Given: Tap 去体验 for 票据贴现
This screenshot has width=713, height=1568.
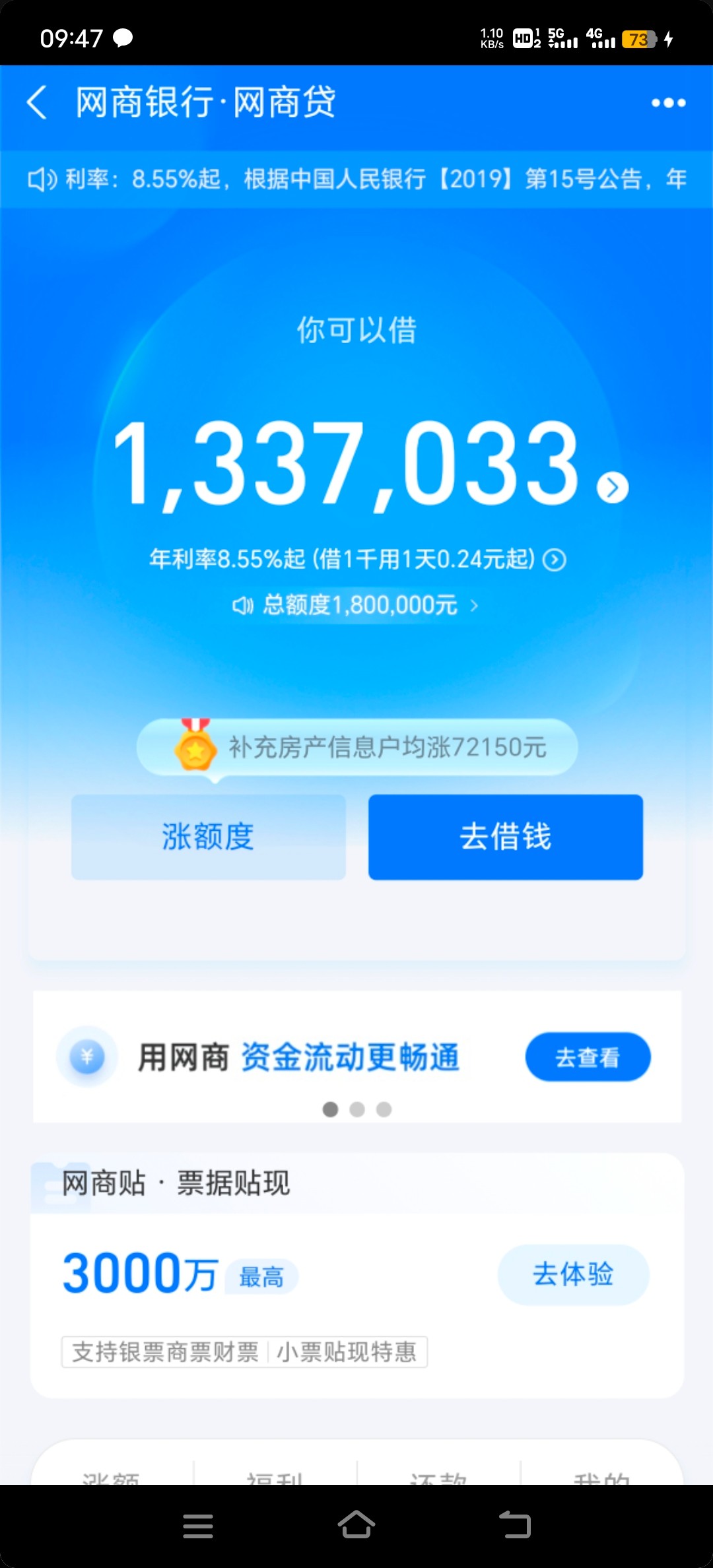Looking at the screenshot, I should click(x=572, y=1274).
